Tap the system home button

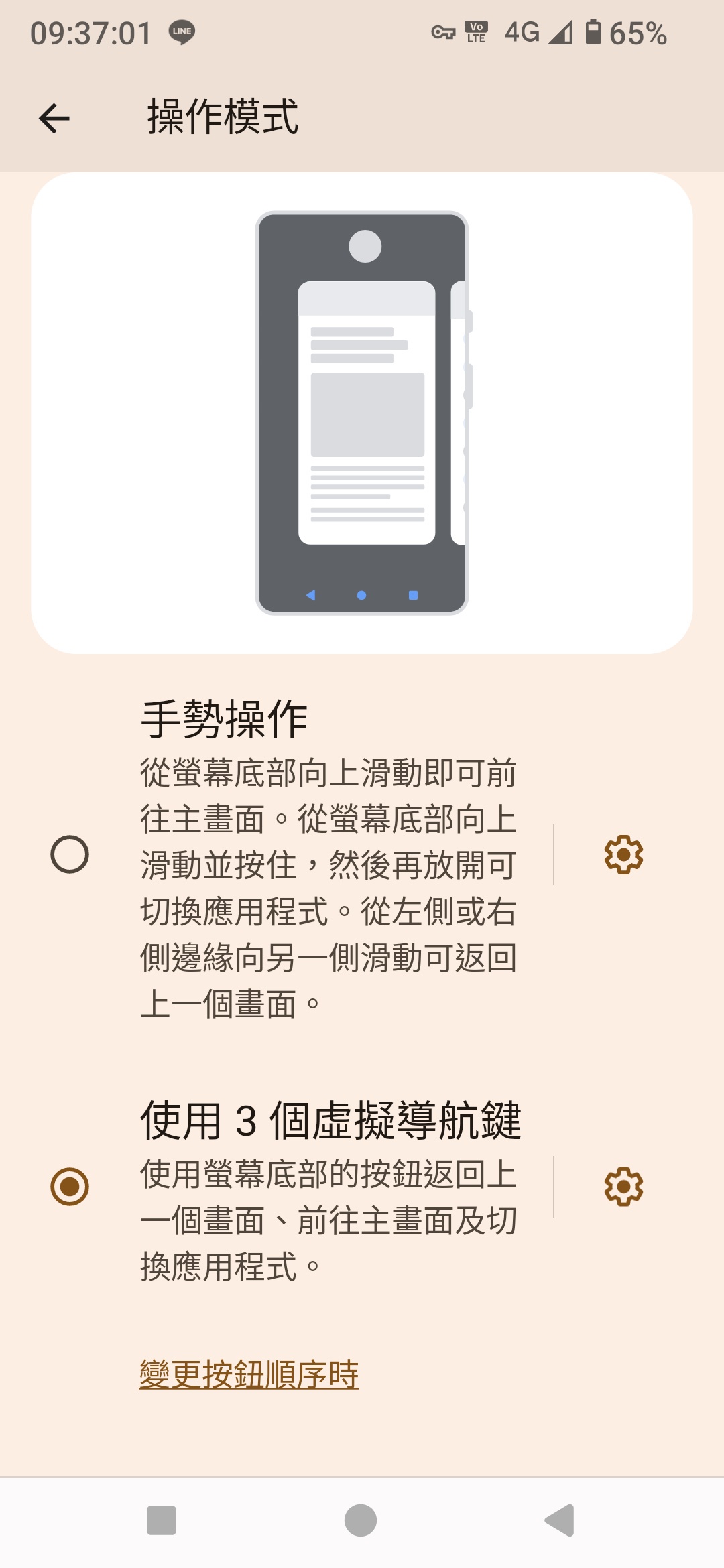361,1520
